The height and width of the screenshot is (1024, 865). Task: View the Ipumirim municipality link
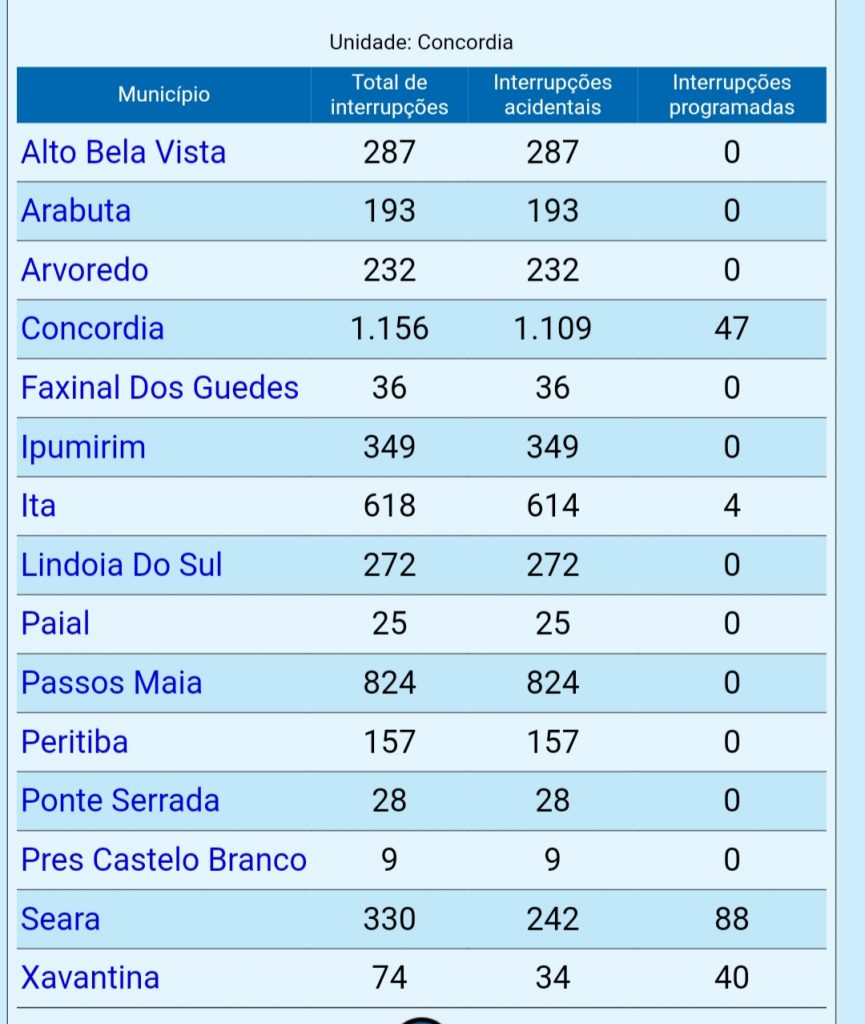point(83,447)
